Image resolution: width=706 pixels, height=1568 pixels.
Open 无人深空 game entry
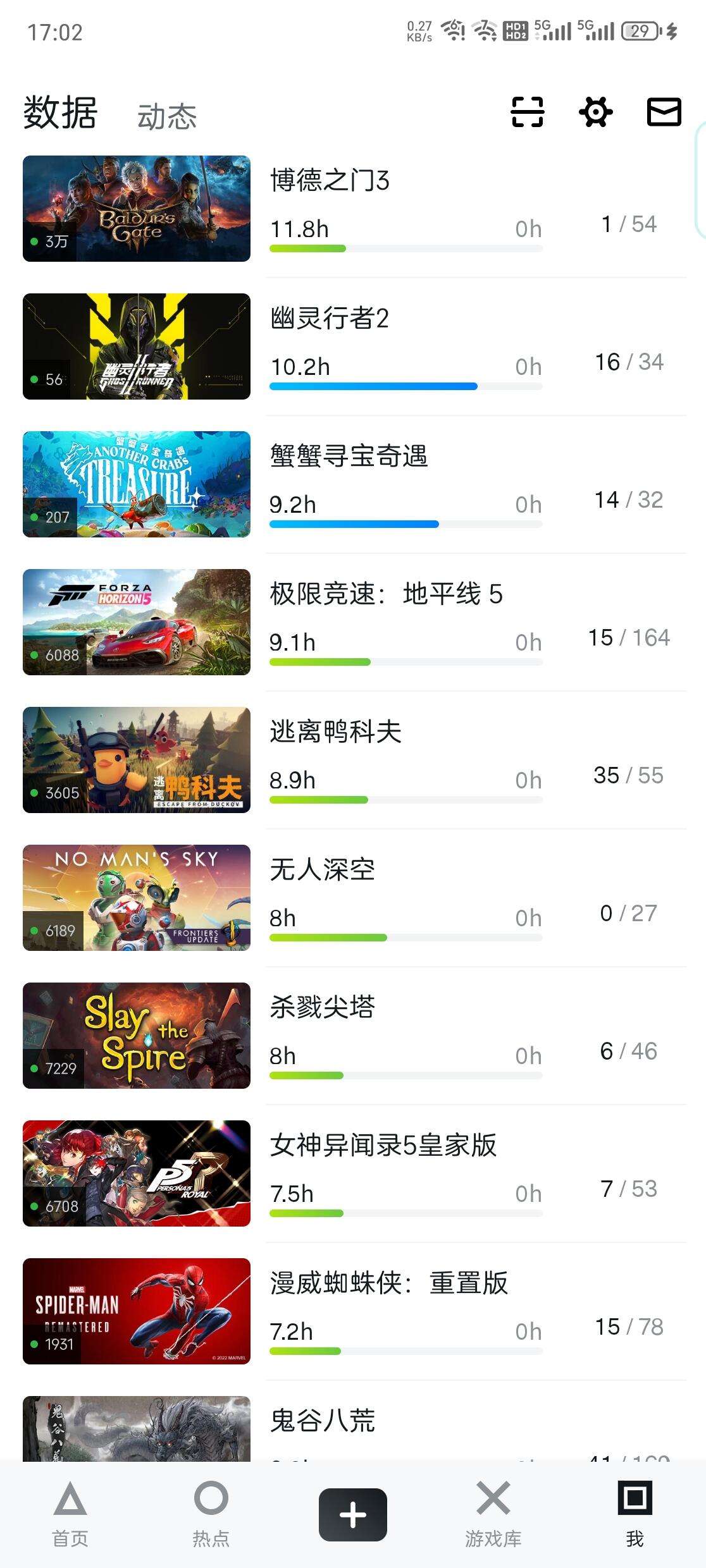pyautogui.click(x=354, y=898)
